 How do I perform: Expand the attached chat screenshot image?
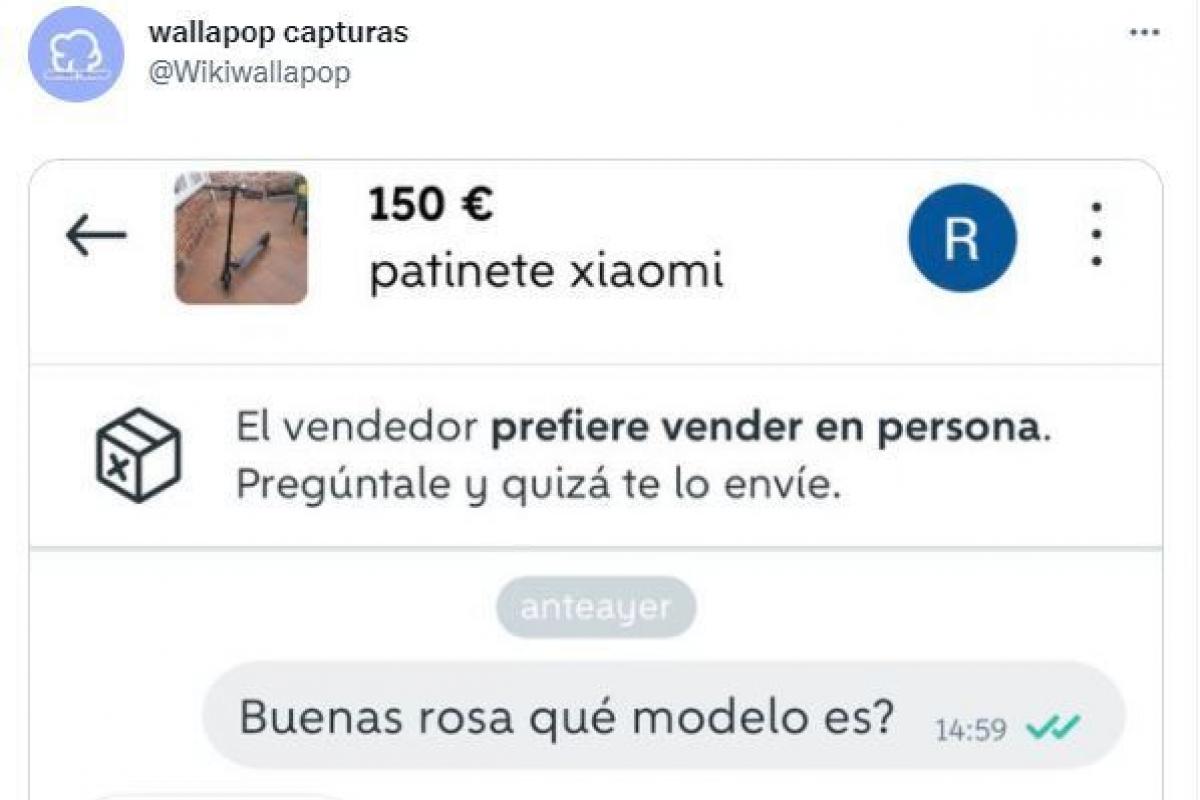(596, 480)
